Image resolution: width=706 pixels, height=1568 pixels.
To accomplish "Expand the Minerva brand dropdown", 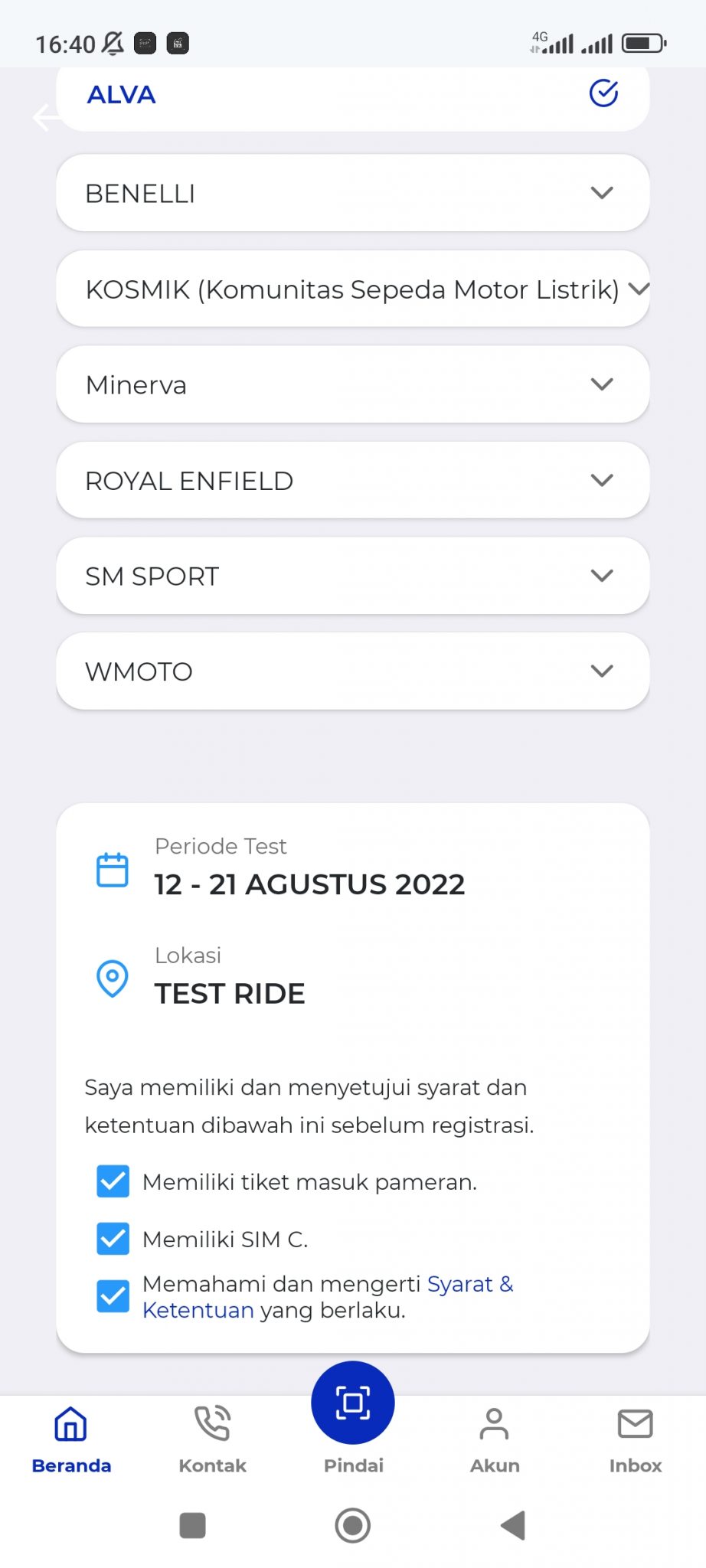I will (352, 384).
